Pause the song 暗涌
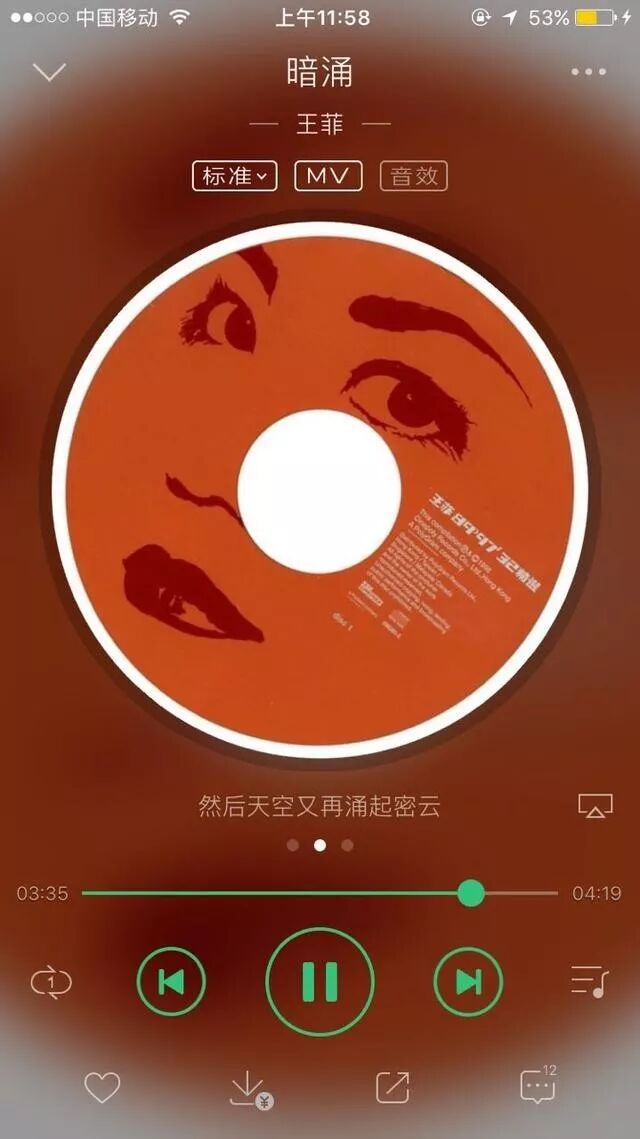 pyautogui.click(x=320, y=982)
